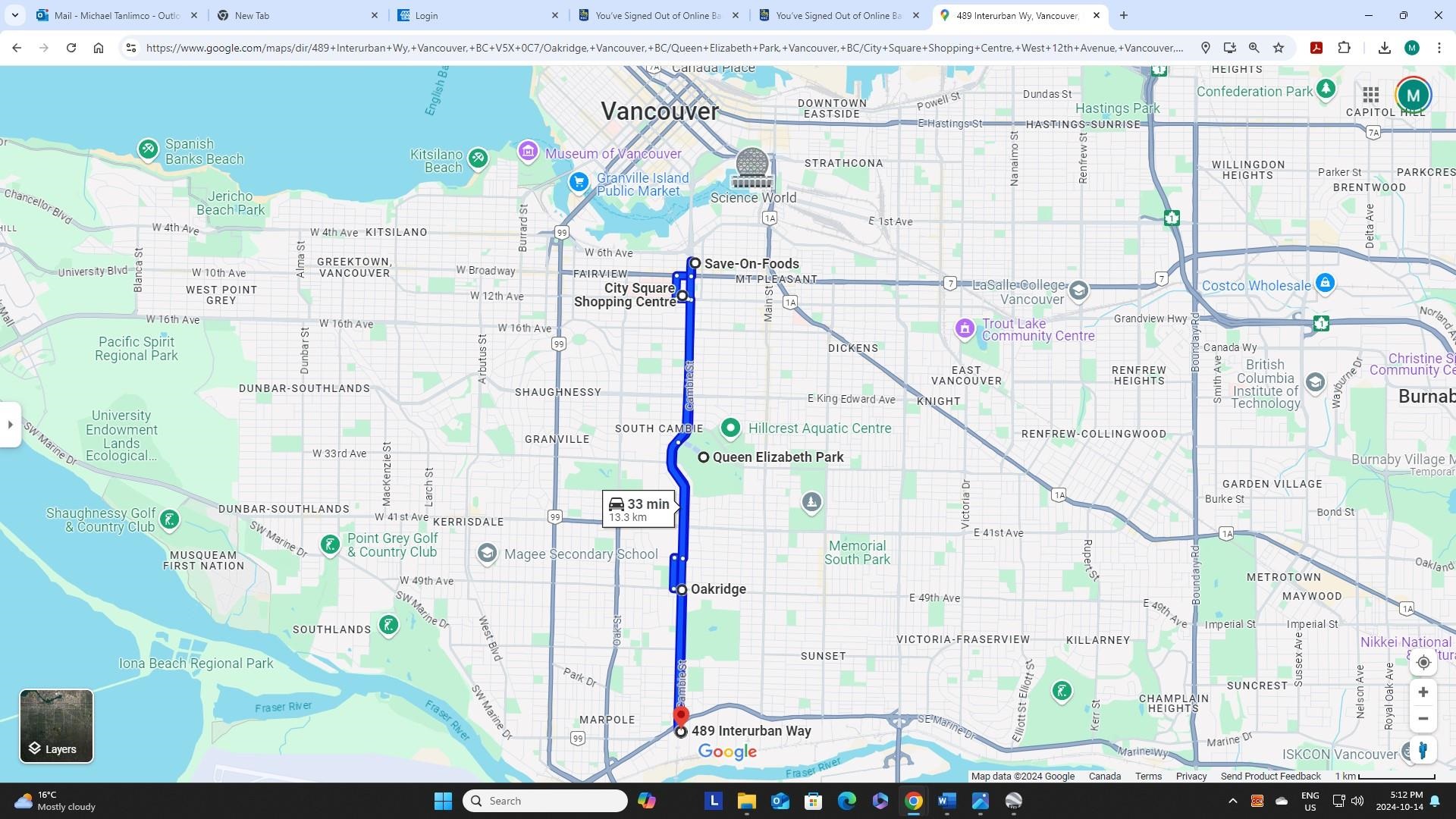Open the Privacy link in map footer

pos(1191,776)
